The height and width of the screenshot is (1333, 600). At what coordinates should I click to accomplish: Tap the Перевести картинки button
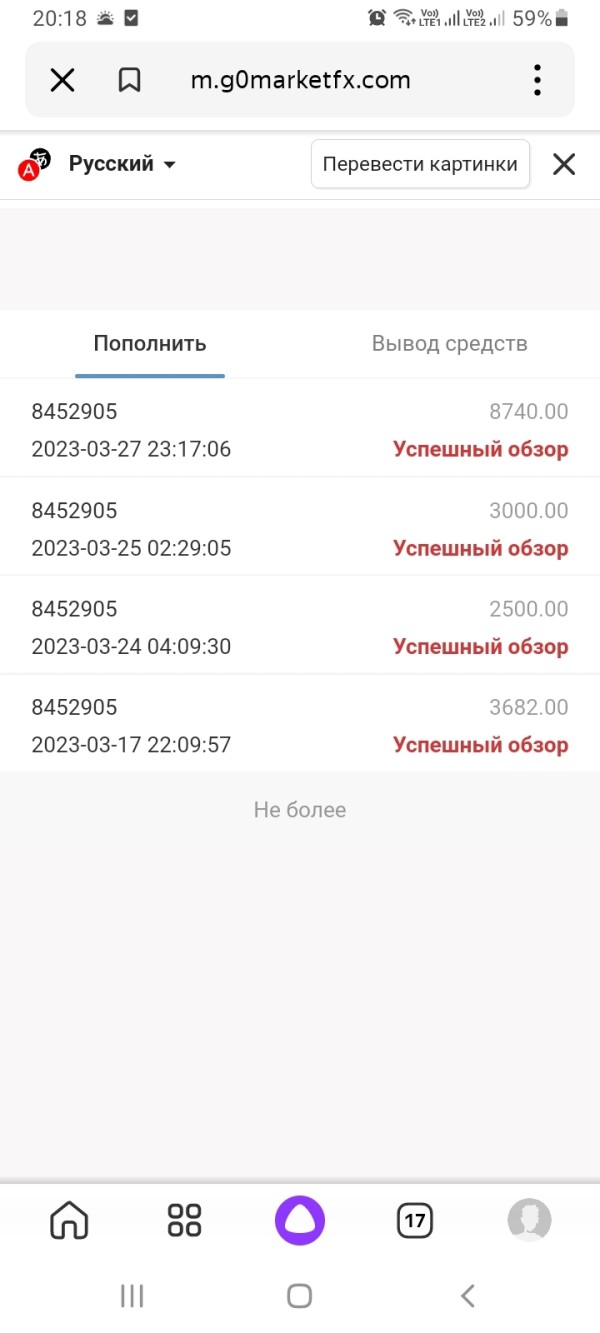point(420,164)
